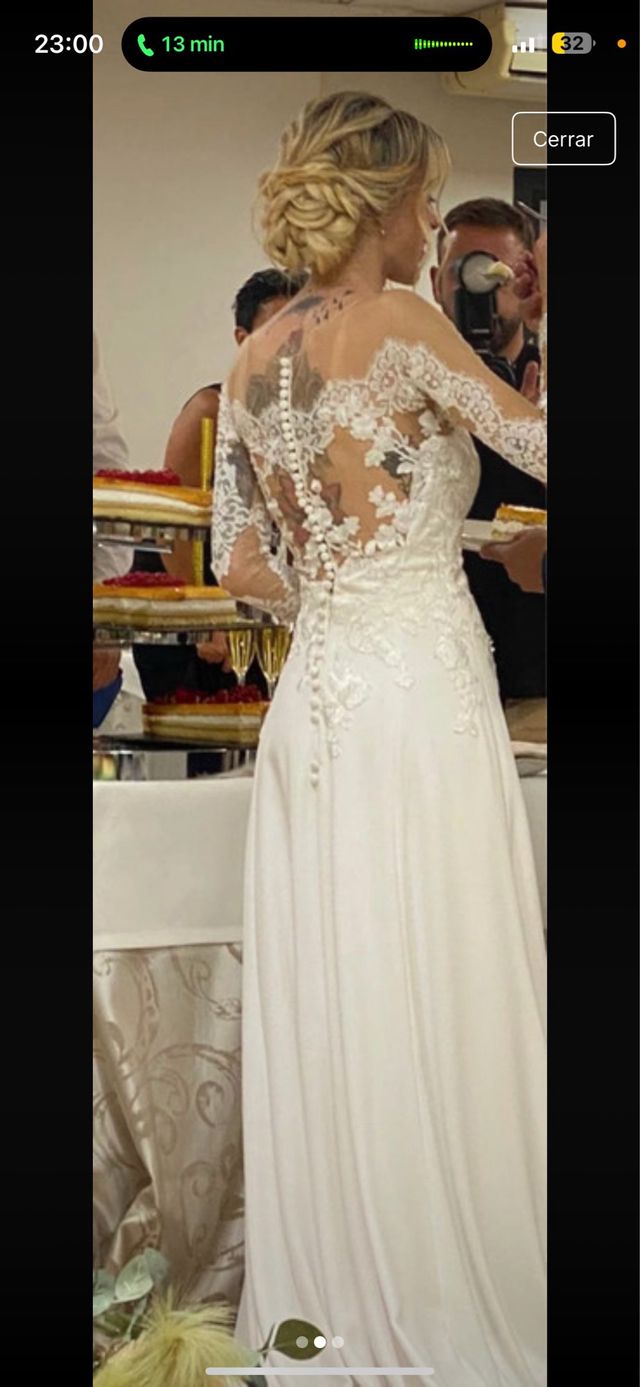Viewport: 640px width, 1387px height.
Task: Return to the ongoing 13 min call
Action: pyautogui.click(x=305, y=44)
